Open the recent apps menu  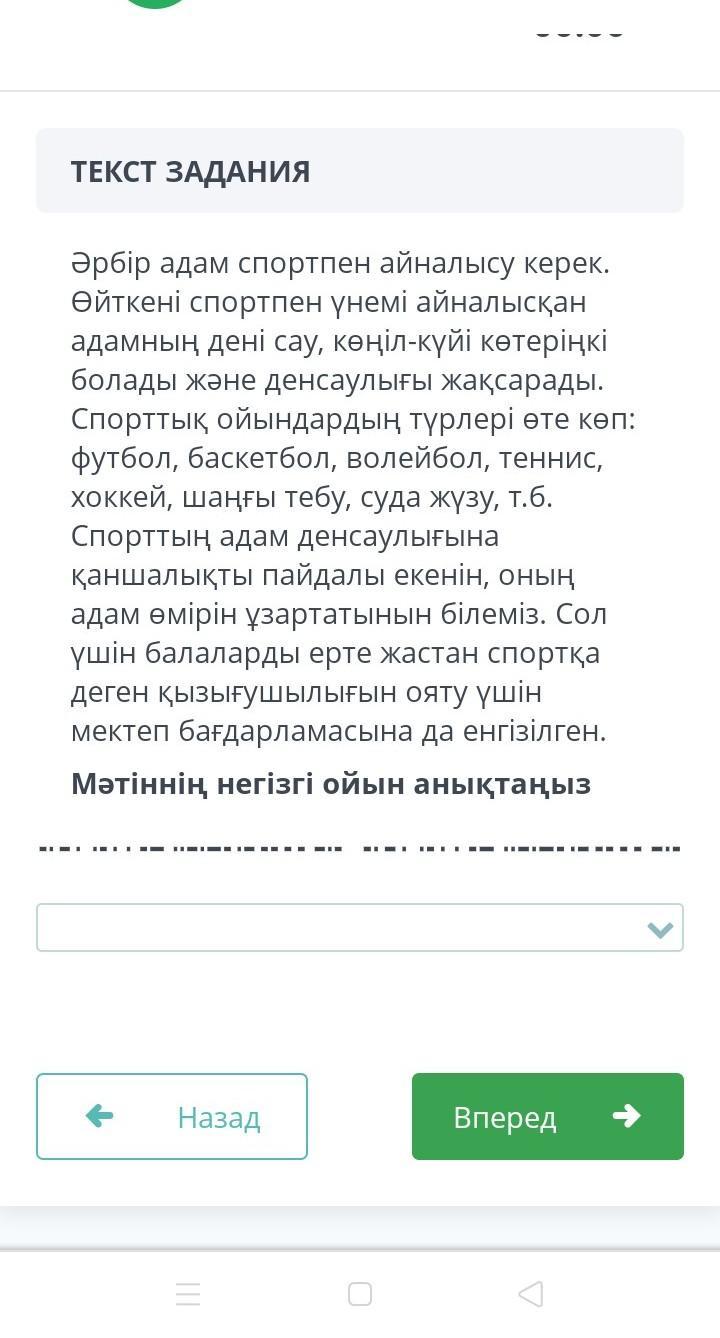188,1294
